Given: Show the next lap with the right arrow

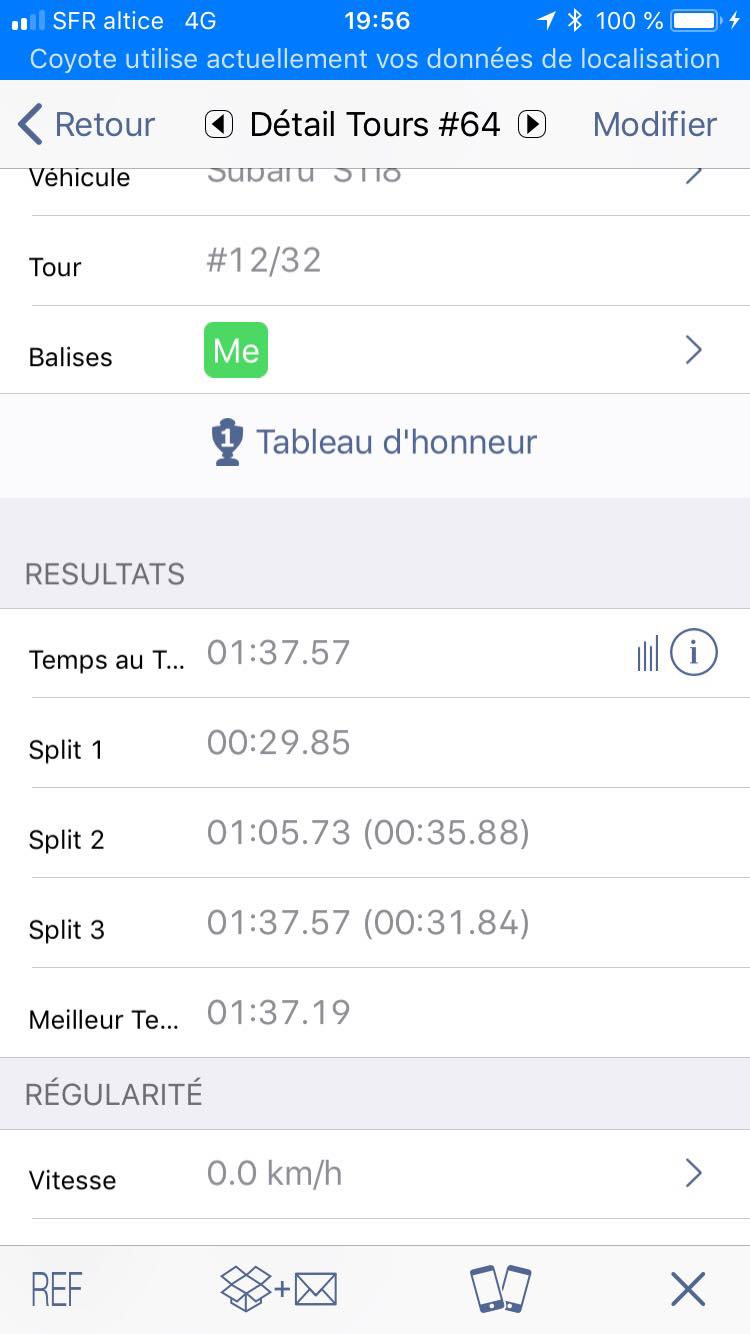Looking at the screenshot, I should tap(532, 125).
